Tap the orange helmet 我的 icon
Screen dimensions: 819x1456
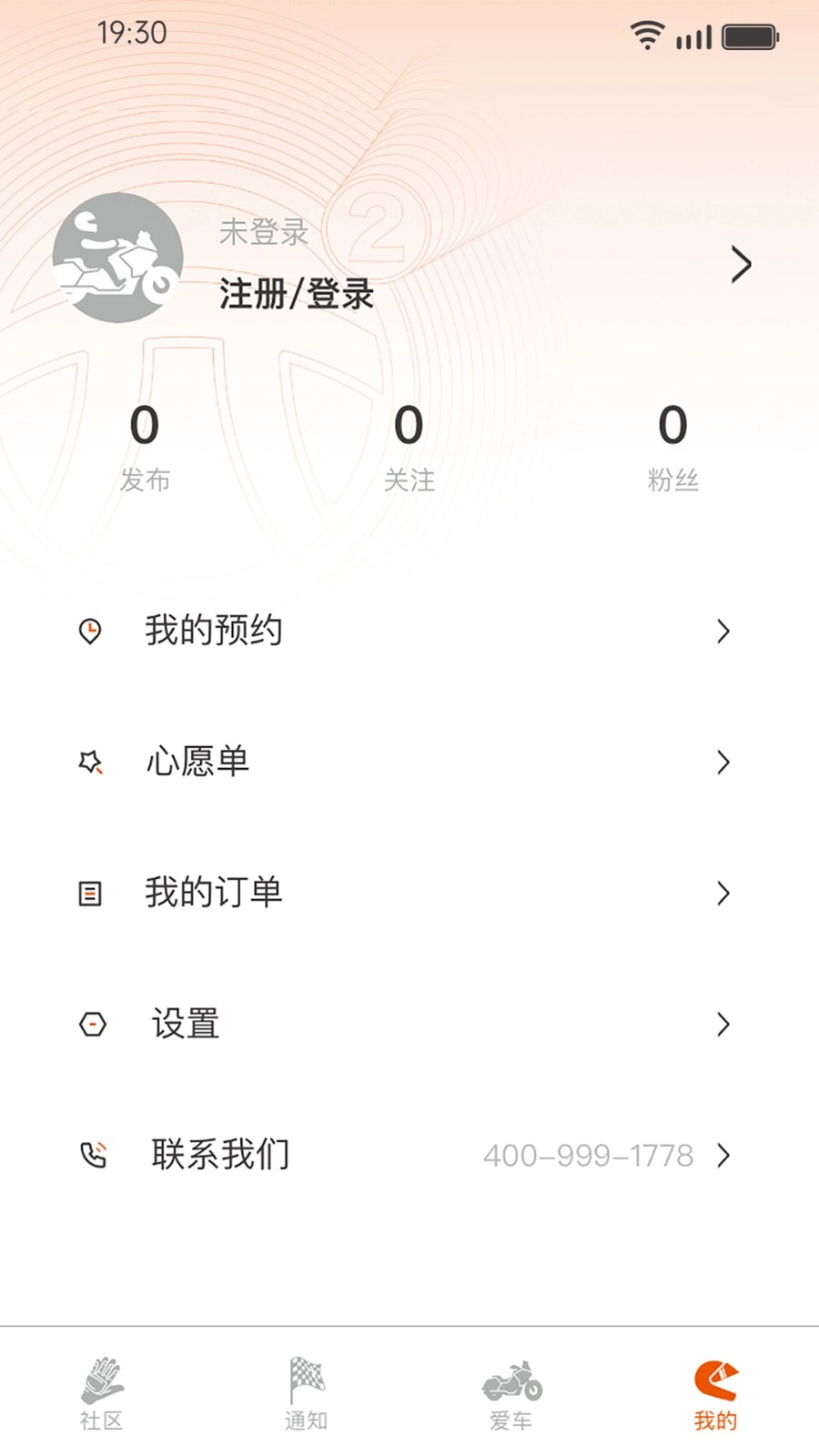click(716, 1380)
